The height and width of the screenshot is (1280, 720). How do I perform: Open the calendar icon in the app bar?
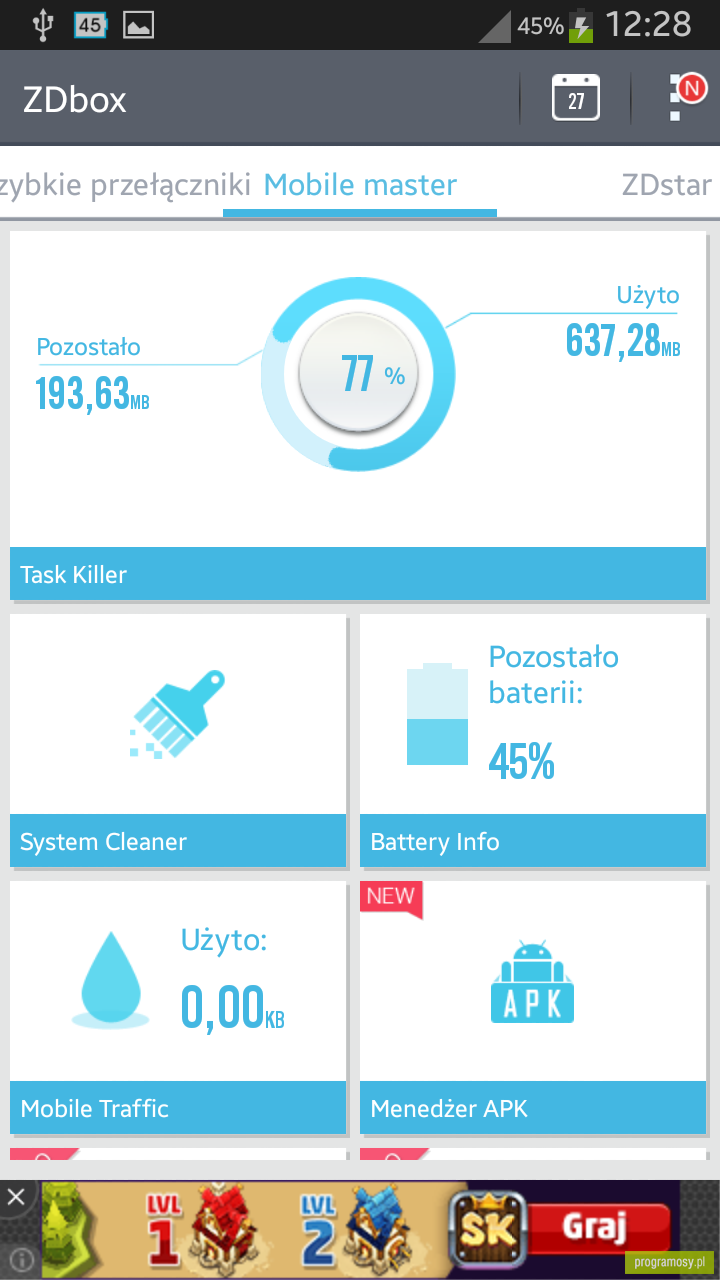pyautogui.click(x=576, y=98)
